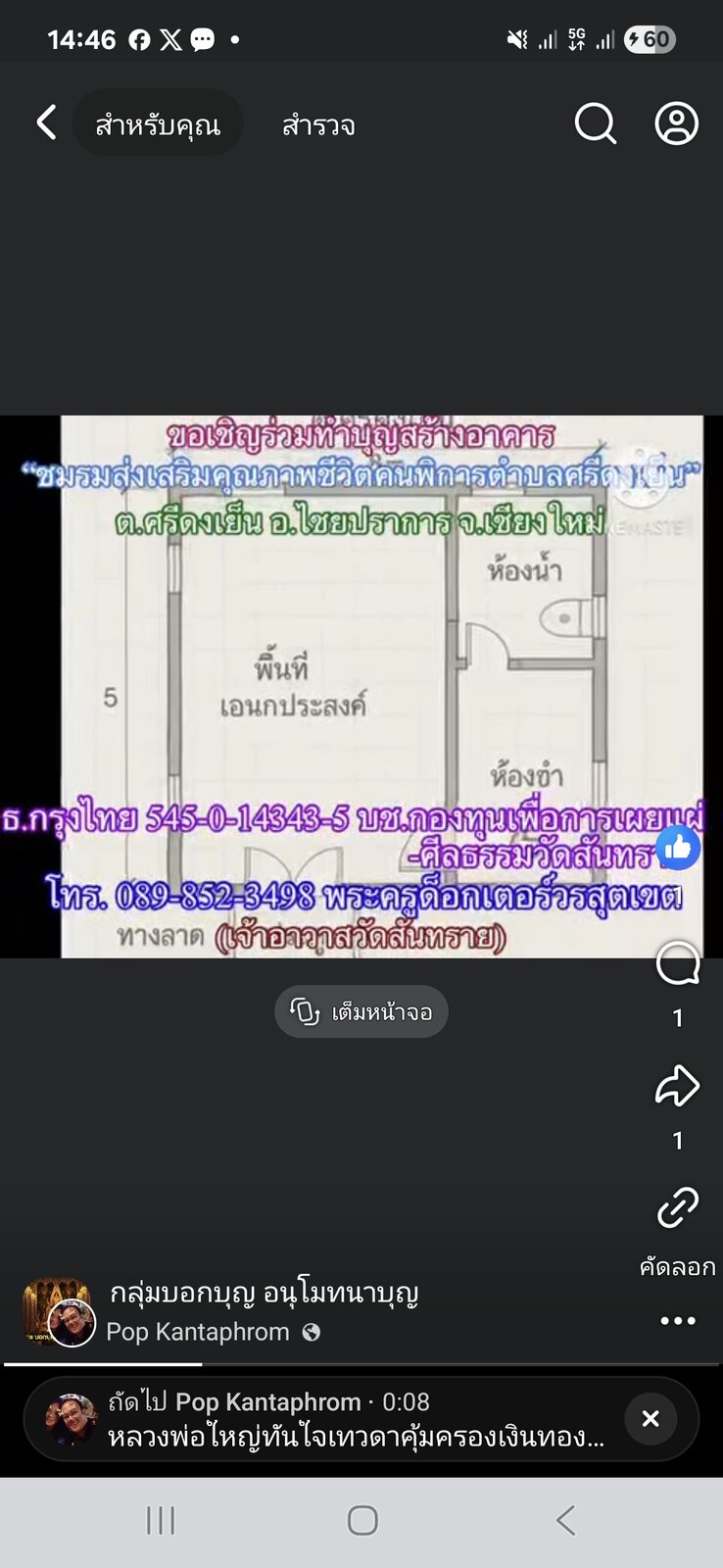Play the up-next Pop Kantaphrom video
This screenshot has width=723, height=1568.
[x=323, y=1419]
